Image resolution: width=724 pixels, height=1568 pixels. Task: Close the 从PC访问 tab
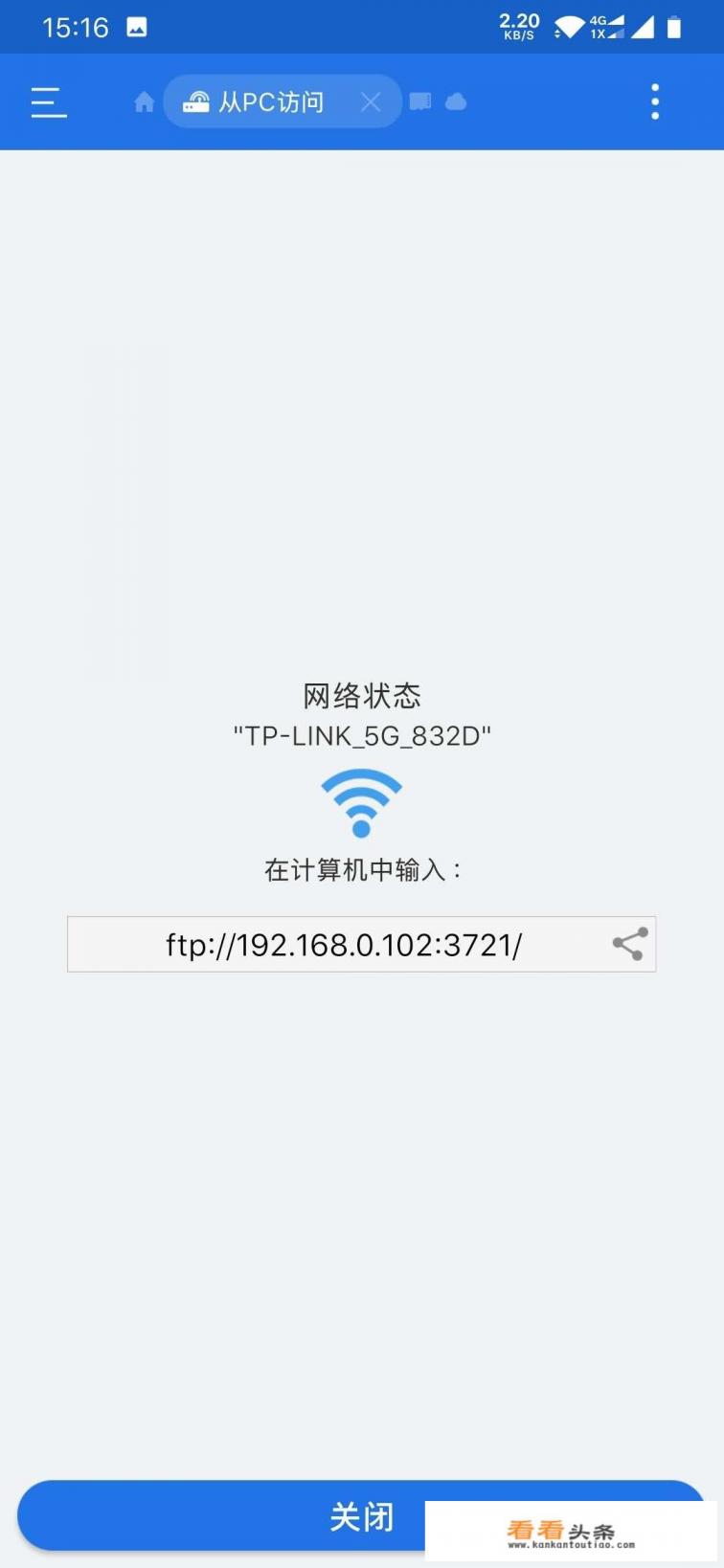tap(372, 101)
